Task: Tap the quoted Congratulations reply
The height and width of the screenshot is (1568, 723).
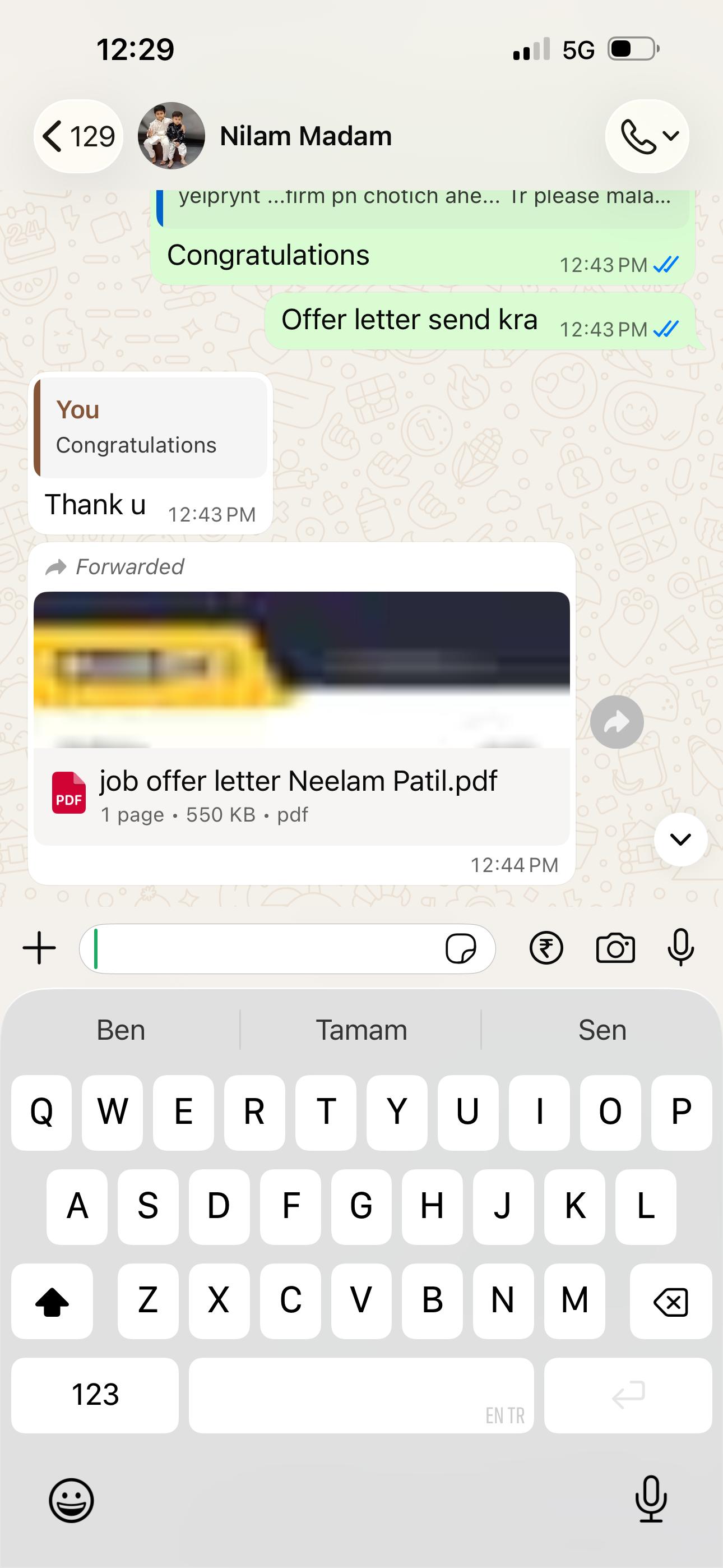Action: click(x=151, y=427)
